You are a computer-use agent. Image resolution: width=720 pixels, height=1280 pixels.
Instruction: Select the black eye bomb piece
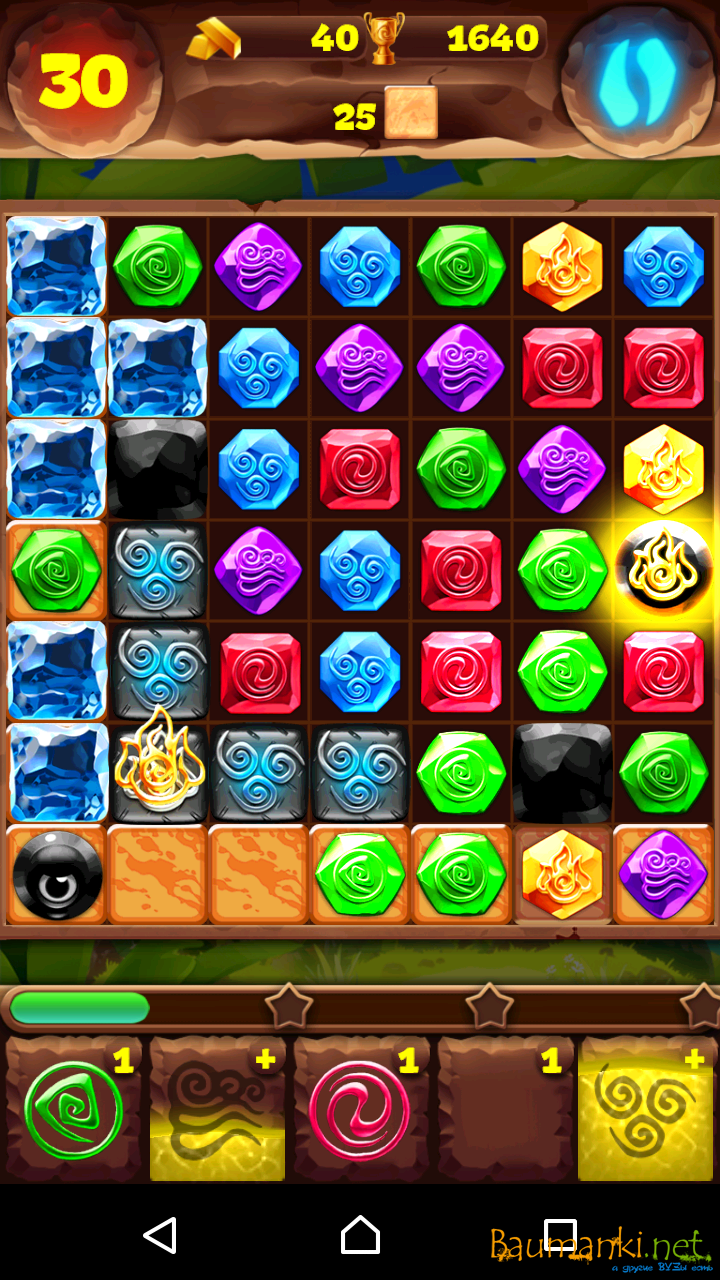57,874
